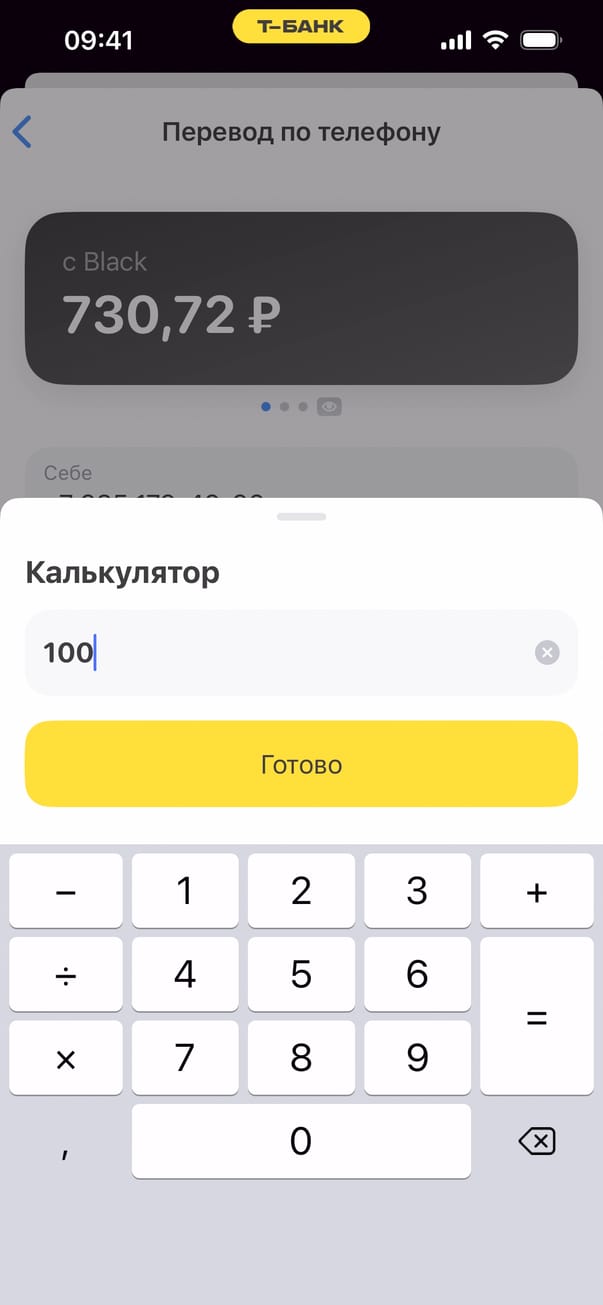This screenshot has width=603, height=1305.
Task: Tap the yellow Готово button
Action: (x=301, y=764)
